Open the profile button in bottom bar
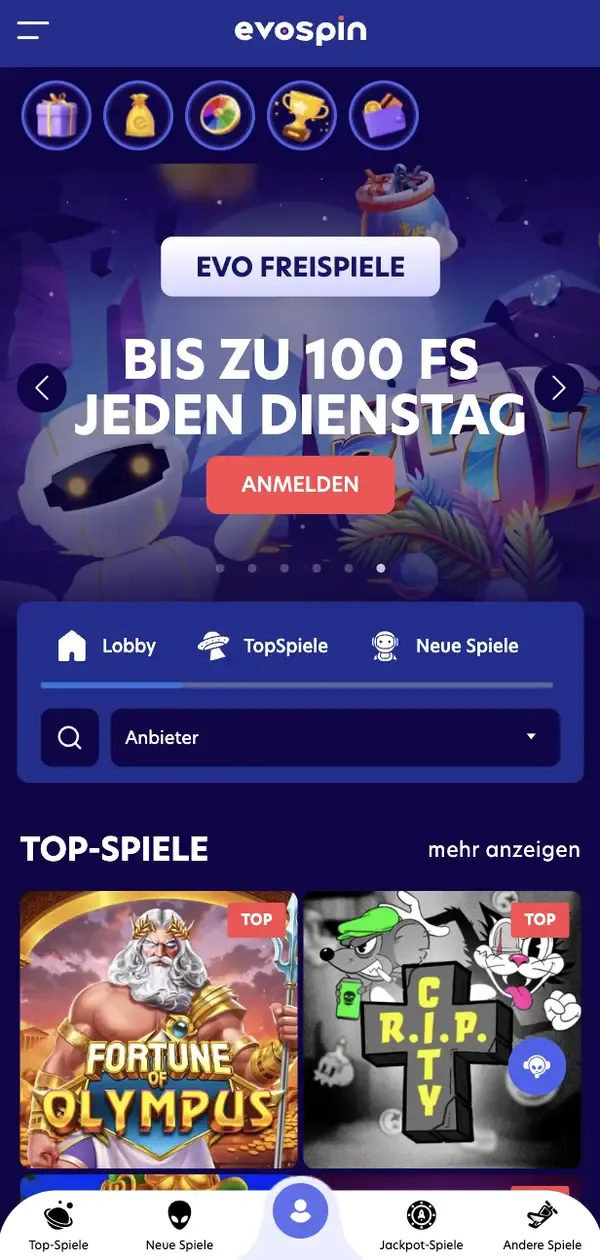The width and height of the screenshot is (600, 1260). [300, 1212]
